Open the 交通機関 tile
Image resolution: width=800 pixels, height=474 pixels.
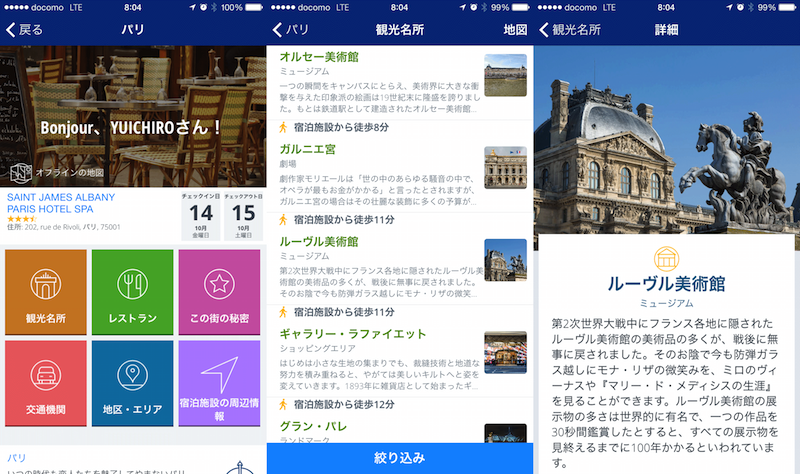click(x=45, y=382)
